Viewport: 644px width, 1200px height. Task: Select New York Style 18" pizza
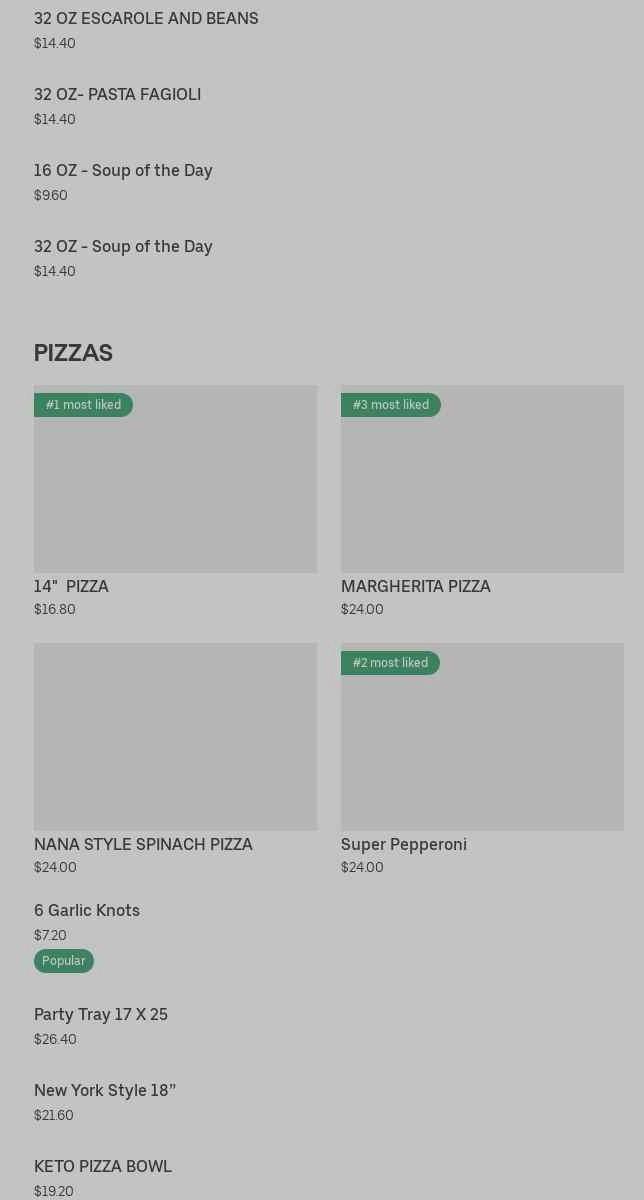105,1091
